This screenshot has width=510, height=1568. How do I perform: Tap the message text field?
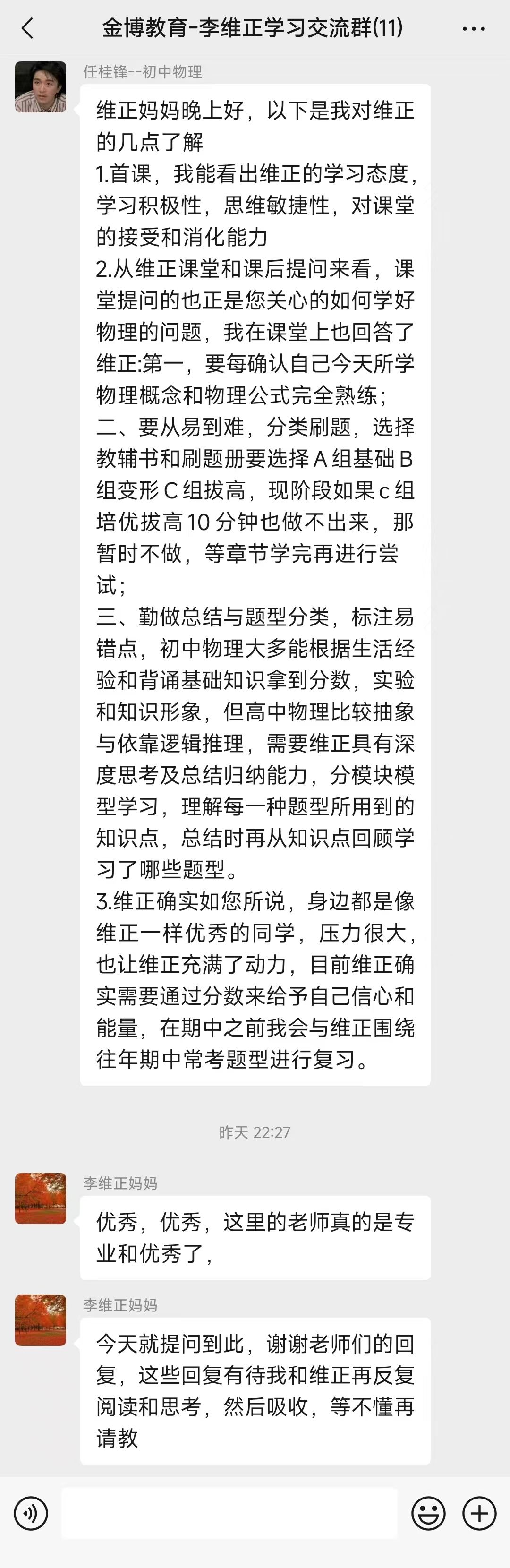[229, 1513]
